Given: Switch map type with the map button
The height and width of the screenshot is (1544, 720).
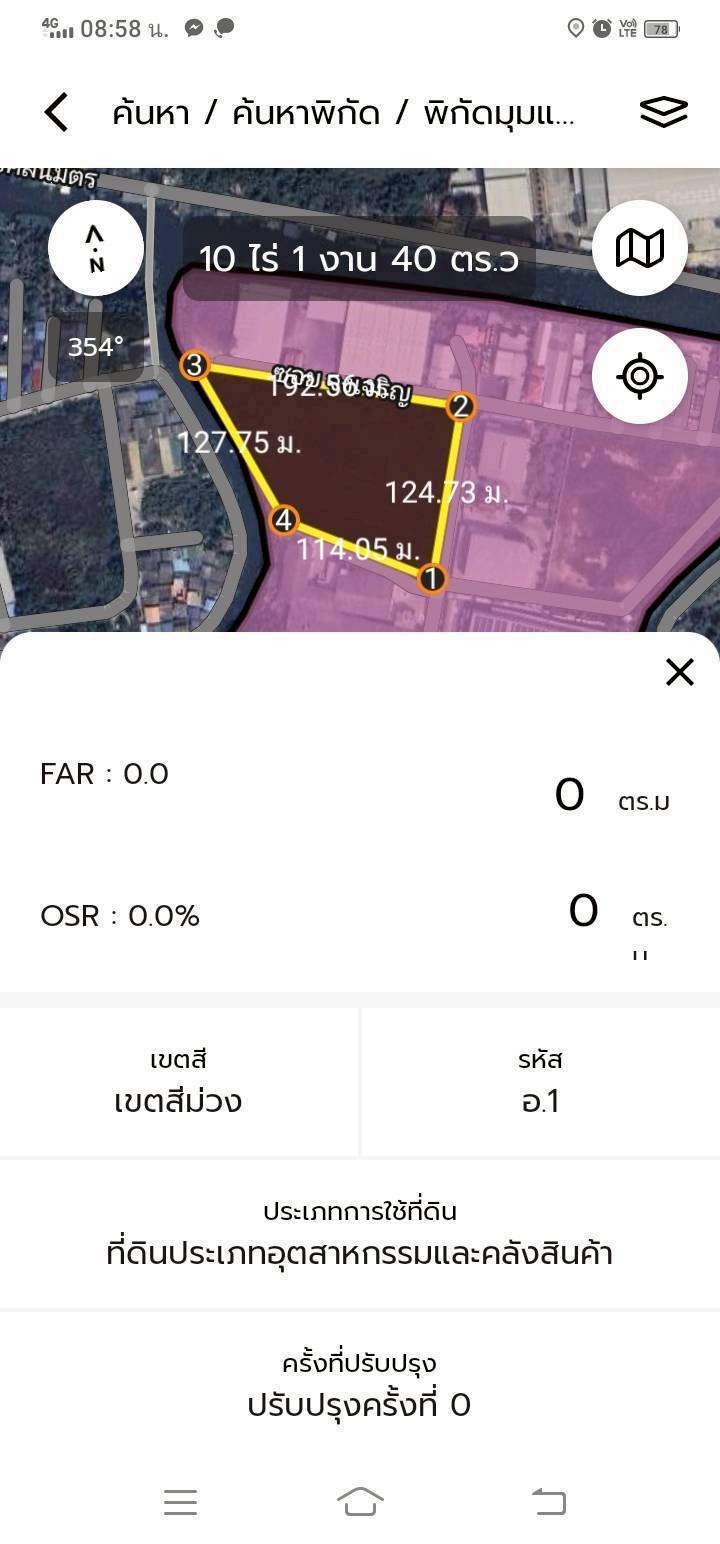Looking at the screenshot, I should coord(639,248).
